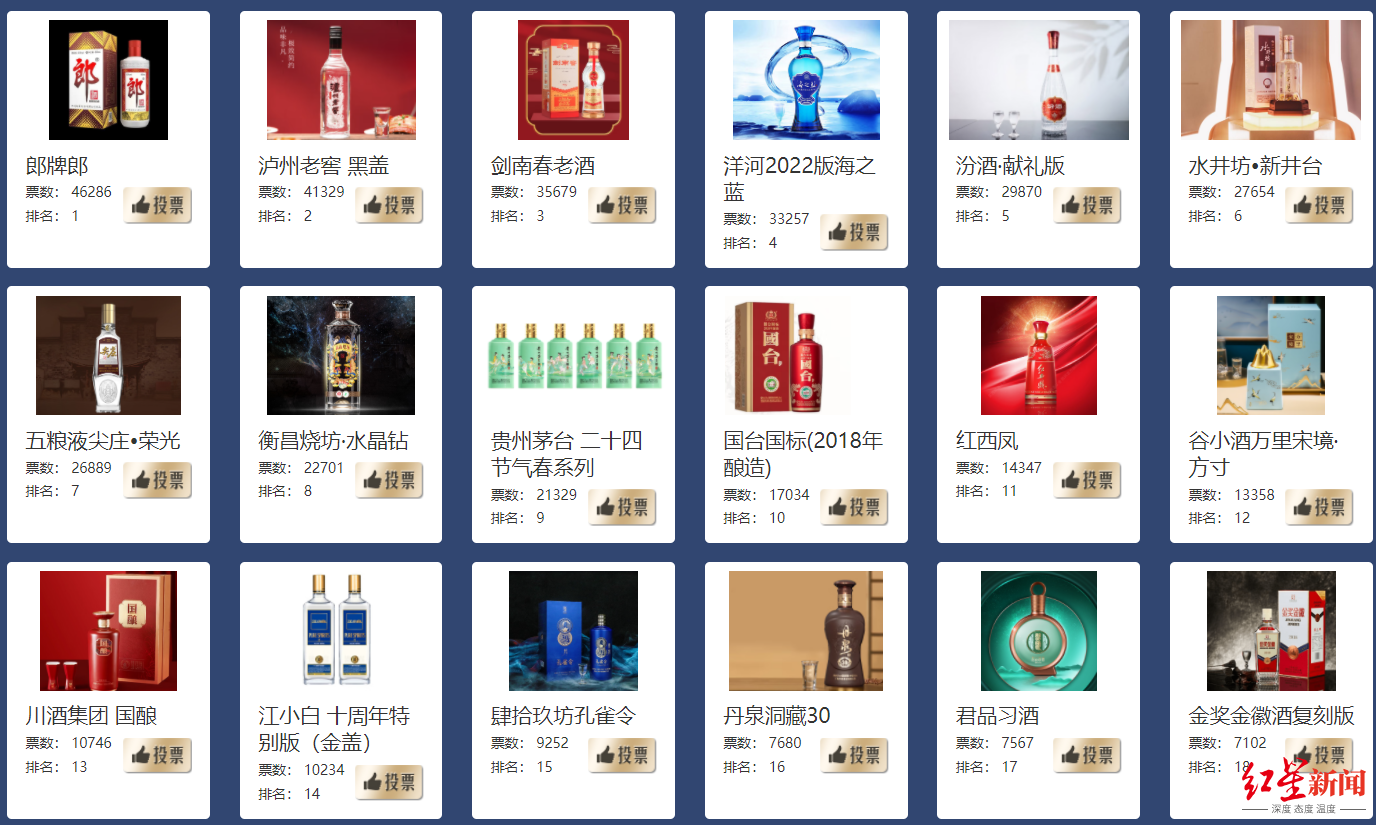Screen dimensions: 1376x825
Task: Vote for 洋河2022版海之蓝
Action: (854, 232)
